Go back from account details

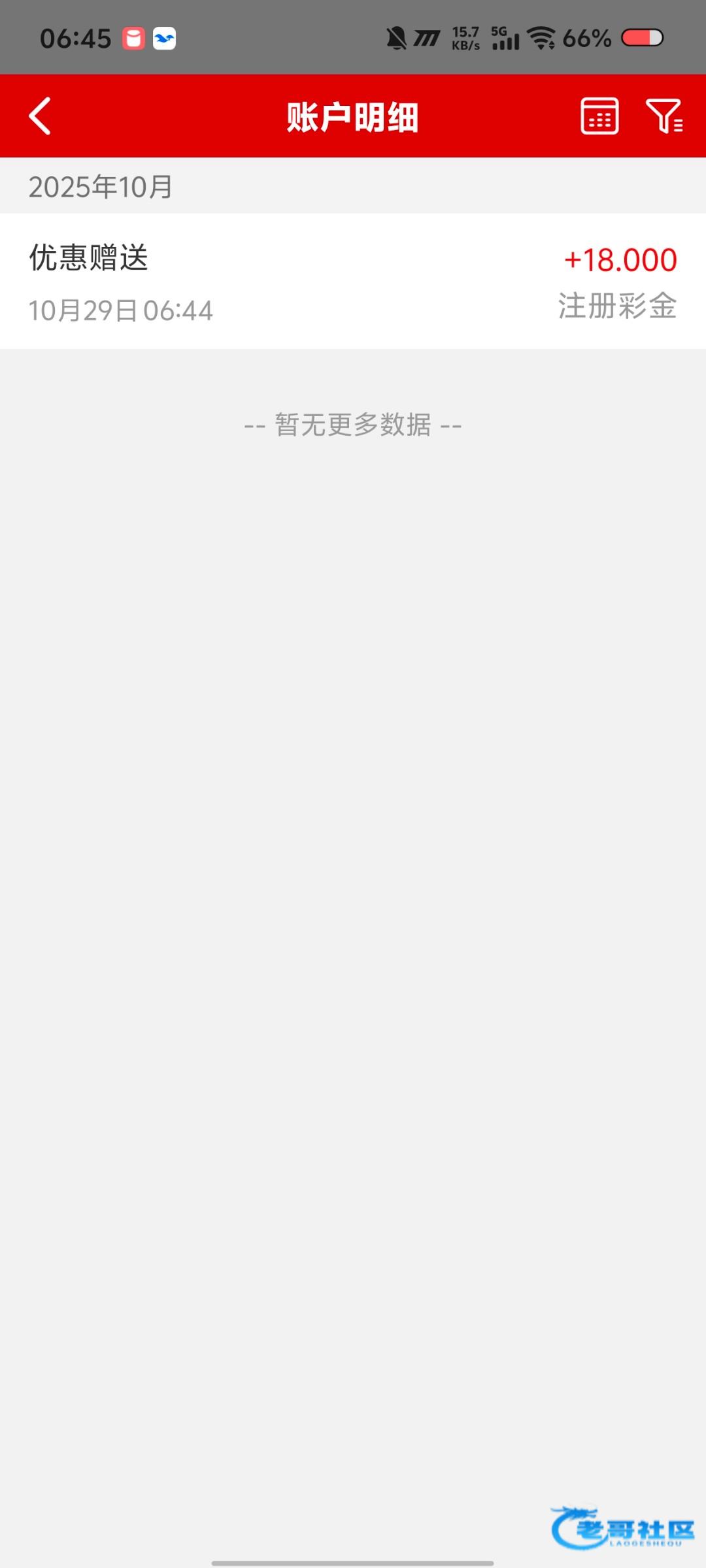point(41,116)
